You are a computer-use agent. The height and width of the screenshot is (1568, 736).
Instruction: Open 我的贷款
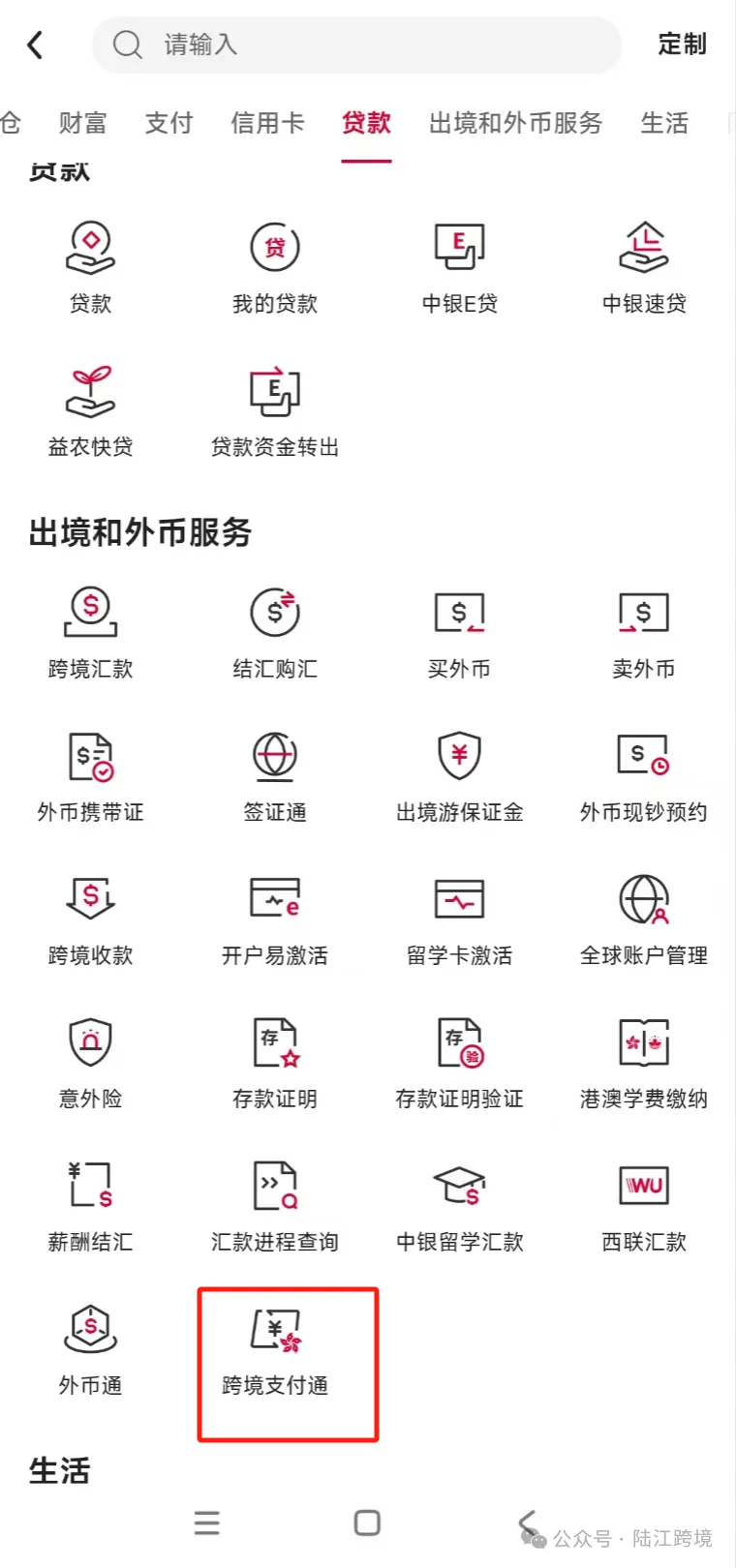pyautogui.click(x=275, y=268)
